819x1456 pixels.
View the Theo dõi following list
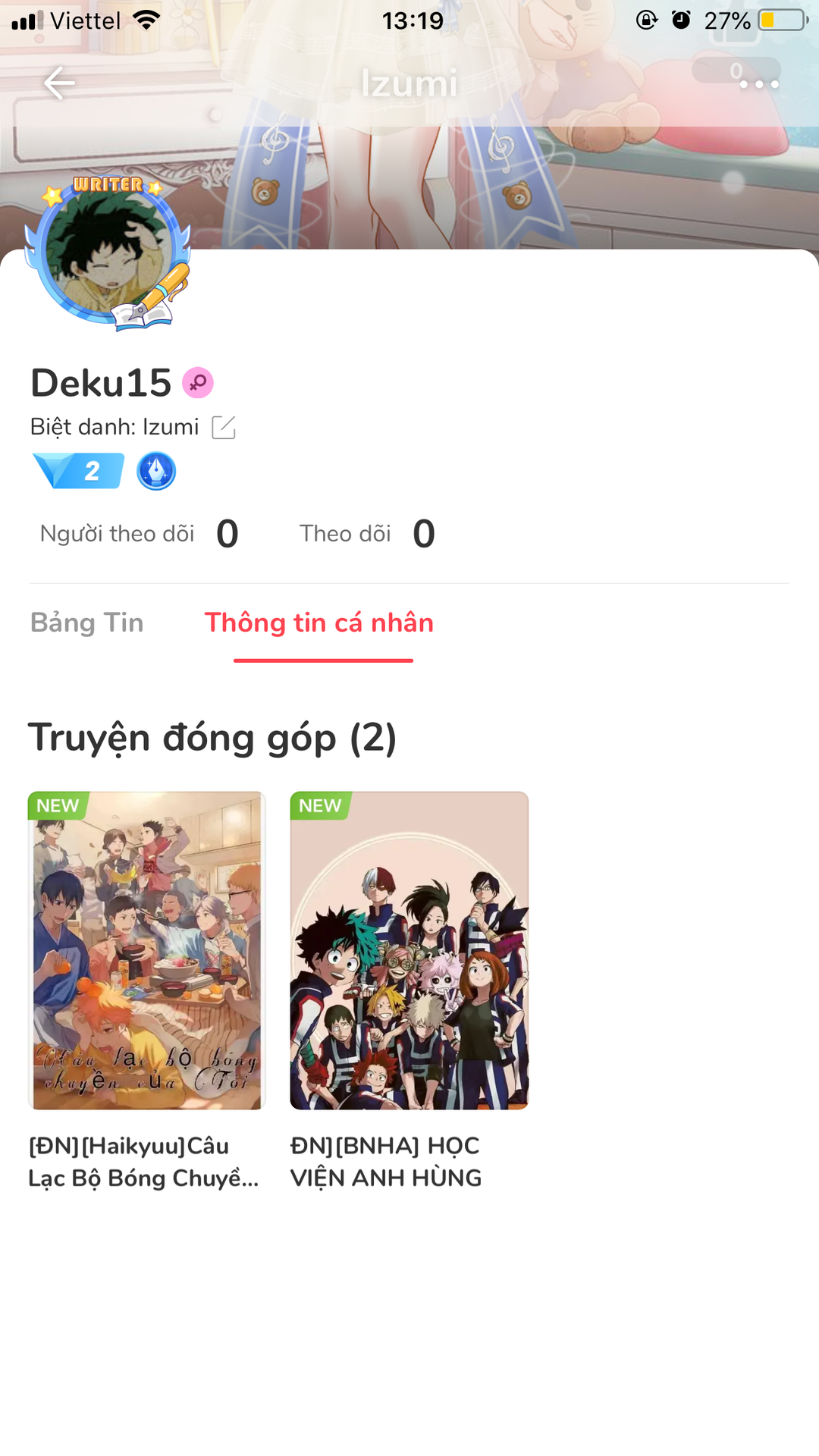click(x=368, y=534)
